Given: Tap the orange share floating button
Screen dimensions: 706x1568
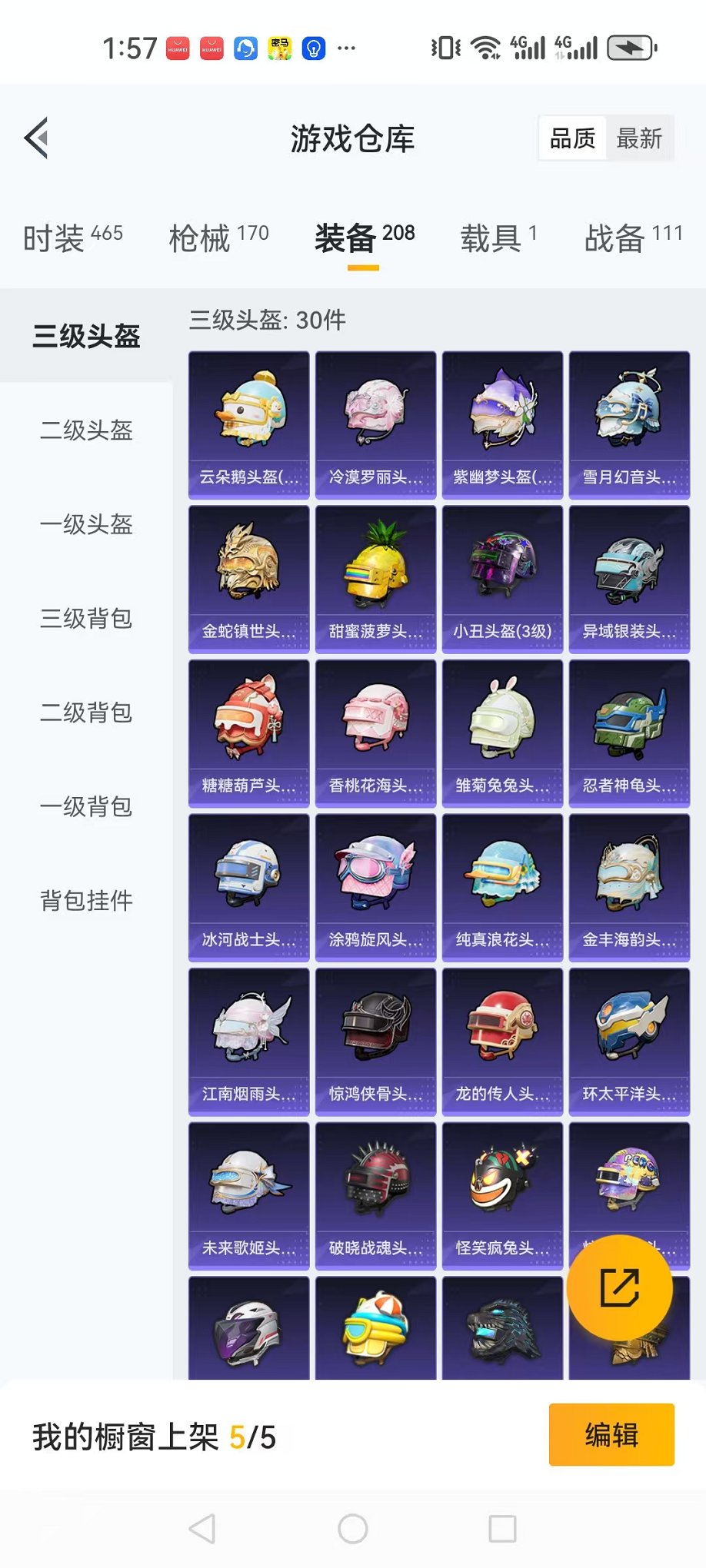Looking at the screenshot, I should point(620,1287).
